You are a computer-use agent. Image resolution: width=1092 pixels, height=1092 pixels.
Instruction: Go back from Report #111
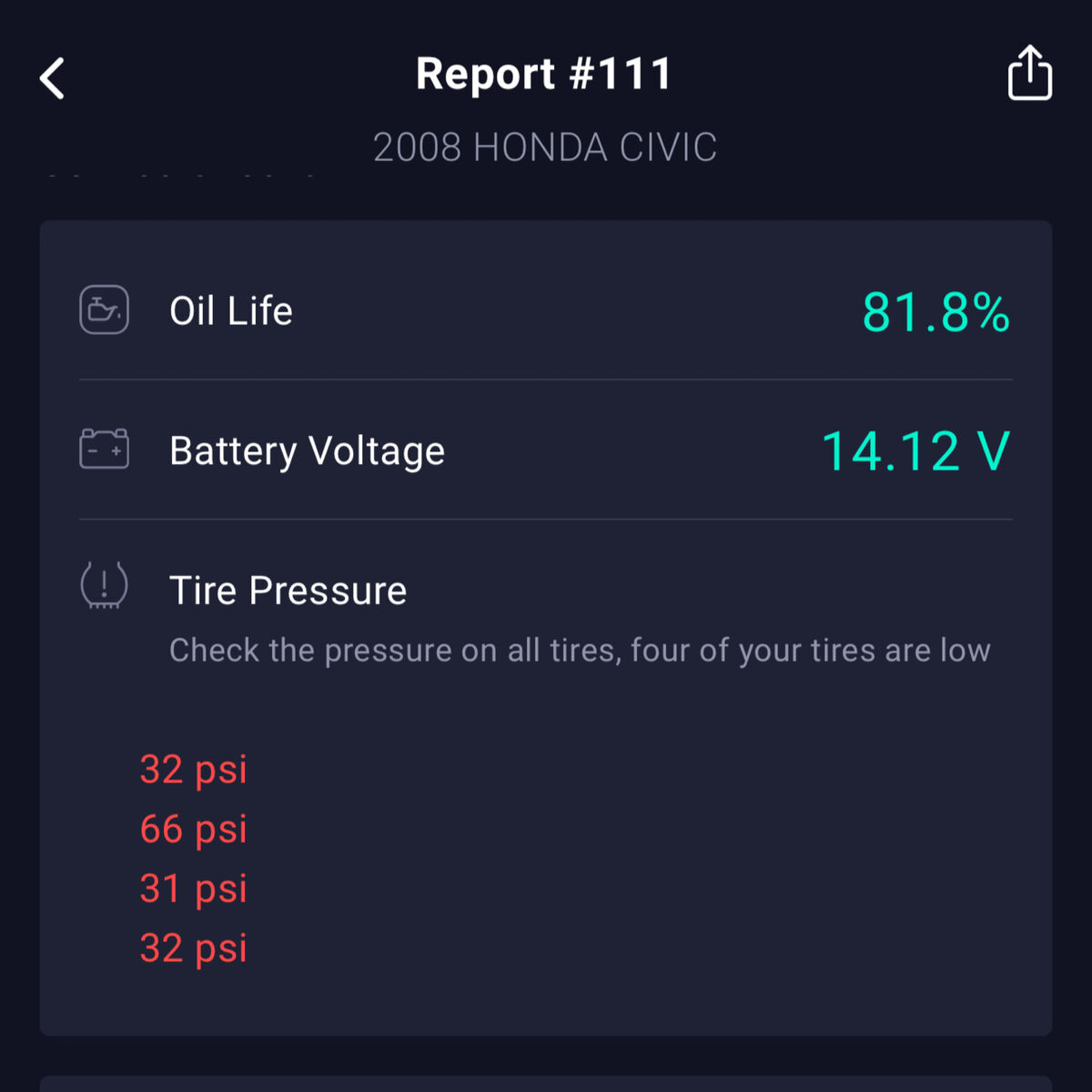(x=53, y=78)
